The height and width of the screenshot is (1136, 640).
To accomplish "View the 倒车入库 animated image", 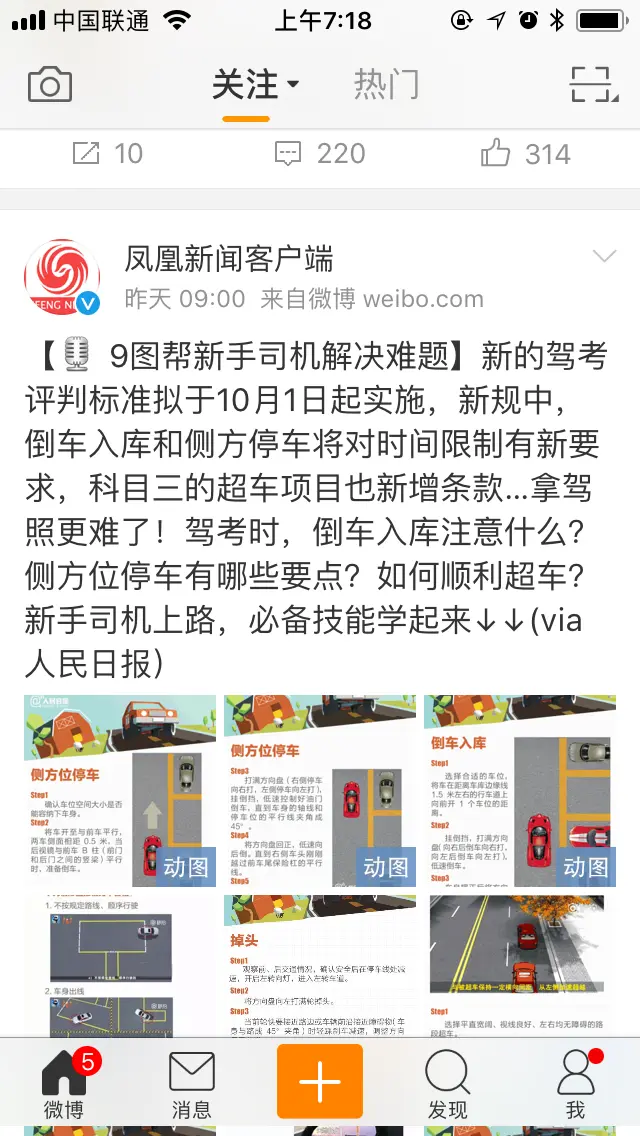I will [x=520, y=790].
